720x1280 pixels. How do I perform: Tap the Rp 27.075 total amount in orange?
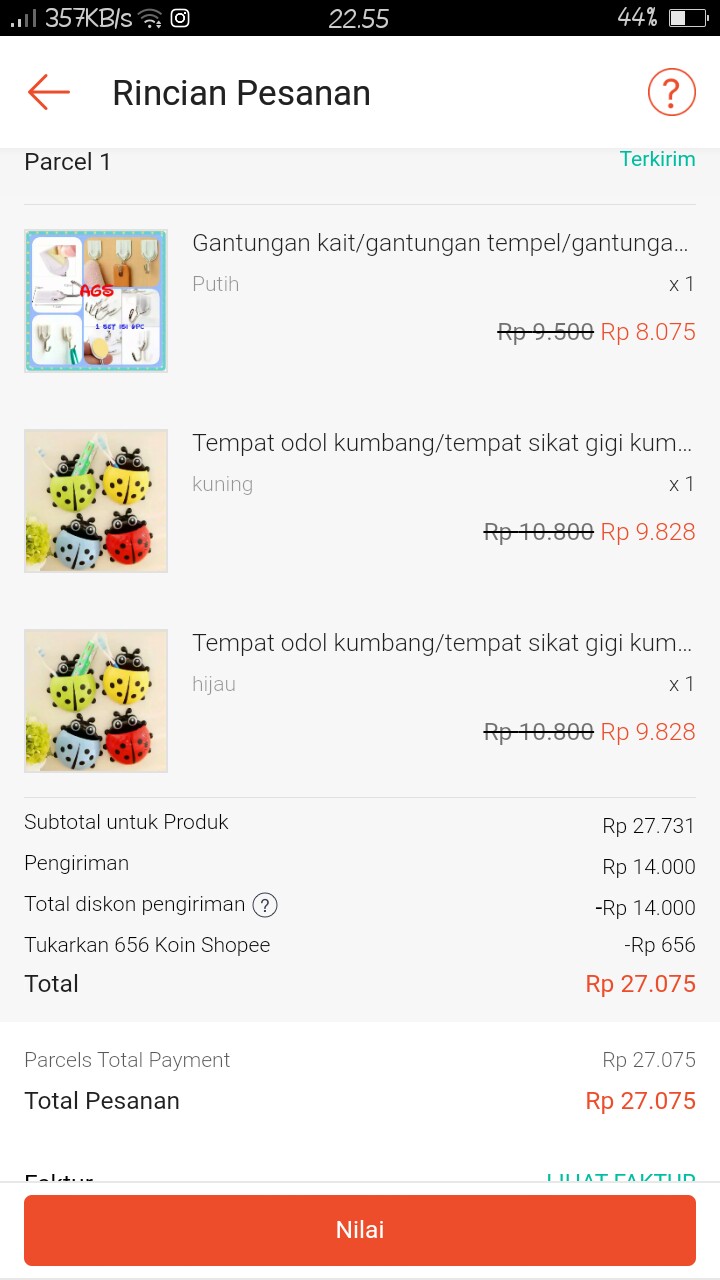click(x=641, y=983)
